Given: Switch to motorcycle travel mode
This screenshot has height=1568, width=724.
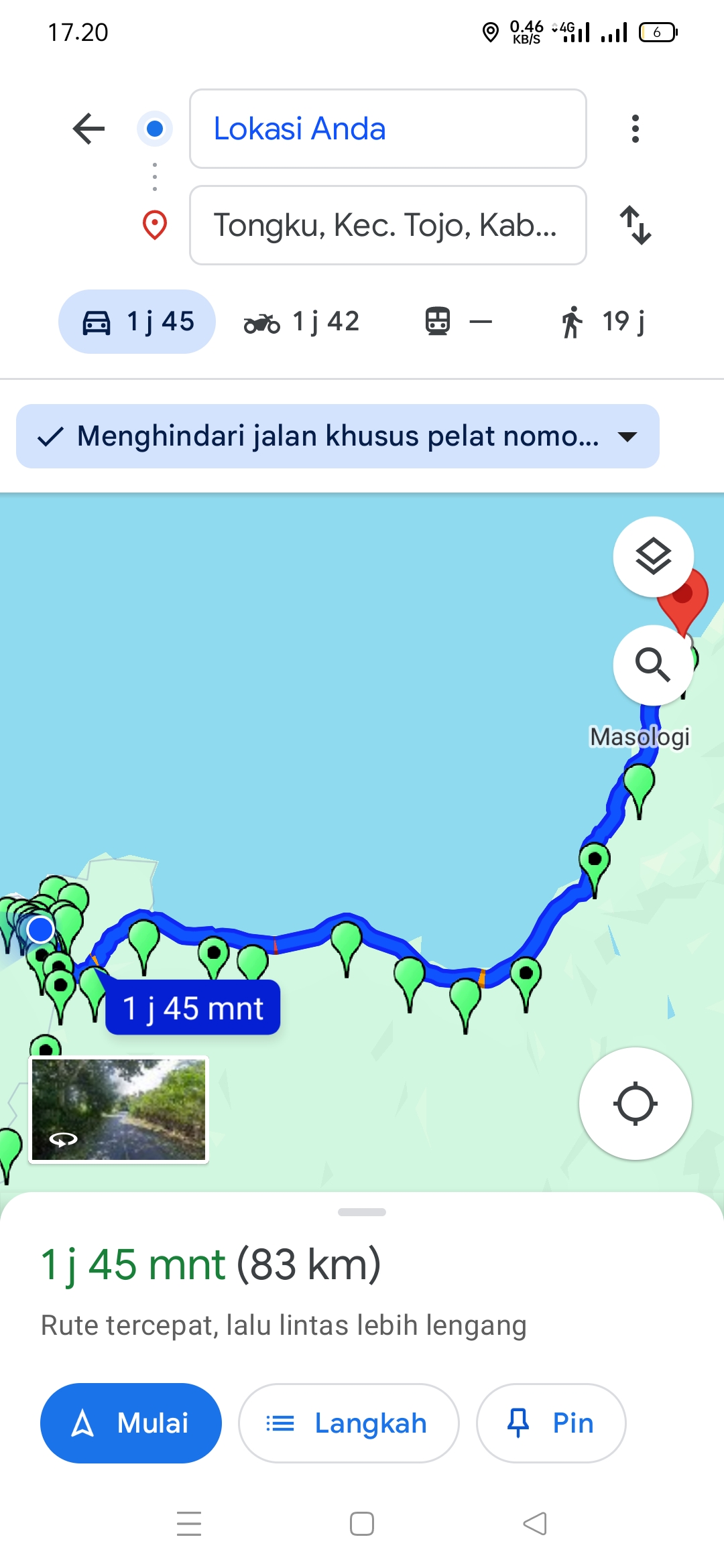Looking at the screenshot, I should click(302, 322).
